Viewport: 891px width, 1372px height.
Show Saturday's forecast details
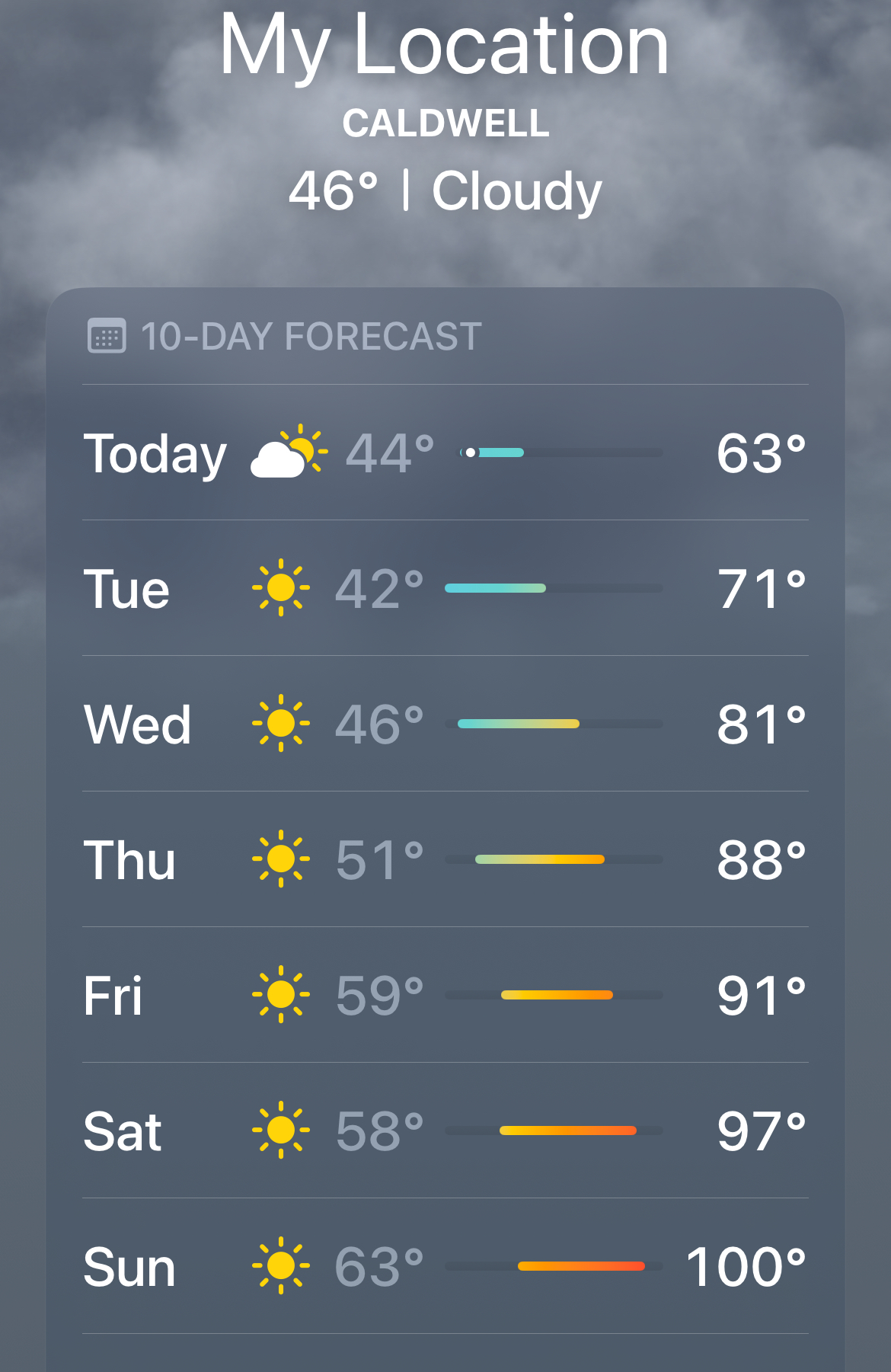tap(445, 1131)
